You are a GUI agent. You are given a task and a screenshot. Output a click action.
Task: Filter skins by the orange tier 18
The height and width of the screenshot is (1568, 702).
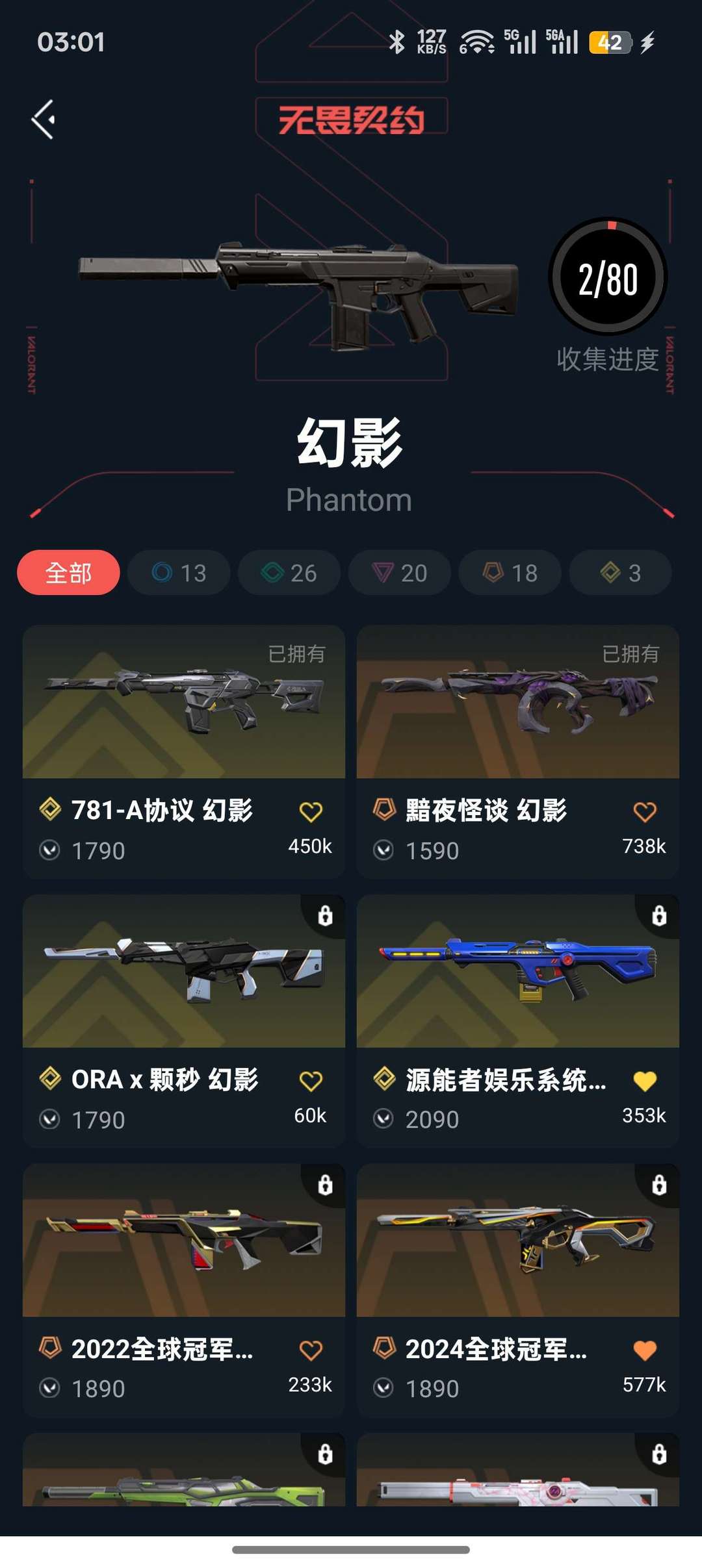tap(510, 573)
